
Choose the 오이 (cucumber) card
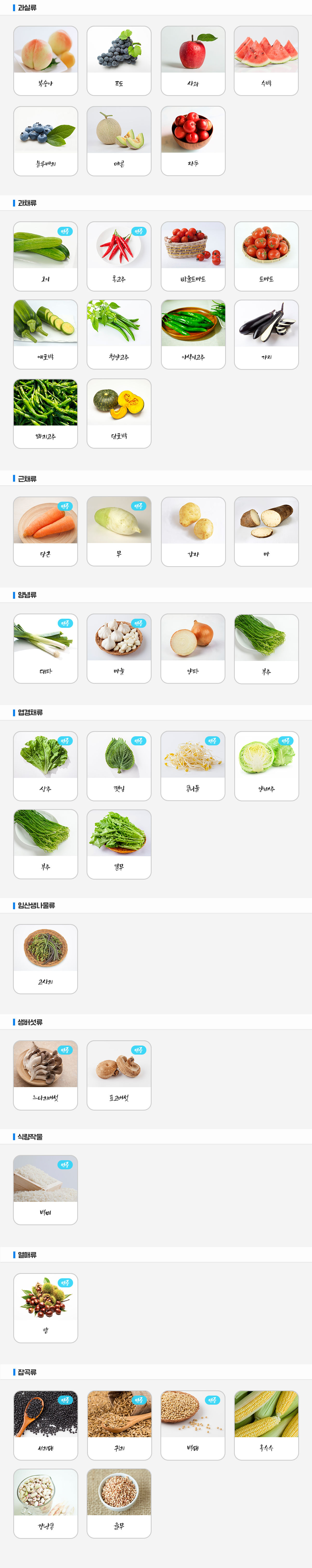coord(45,256)
